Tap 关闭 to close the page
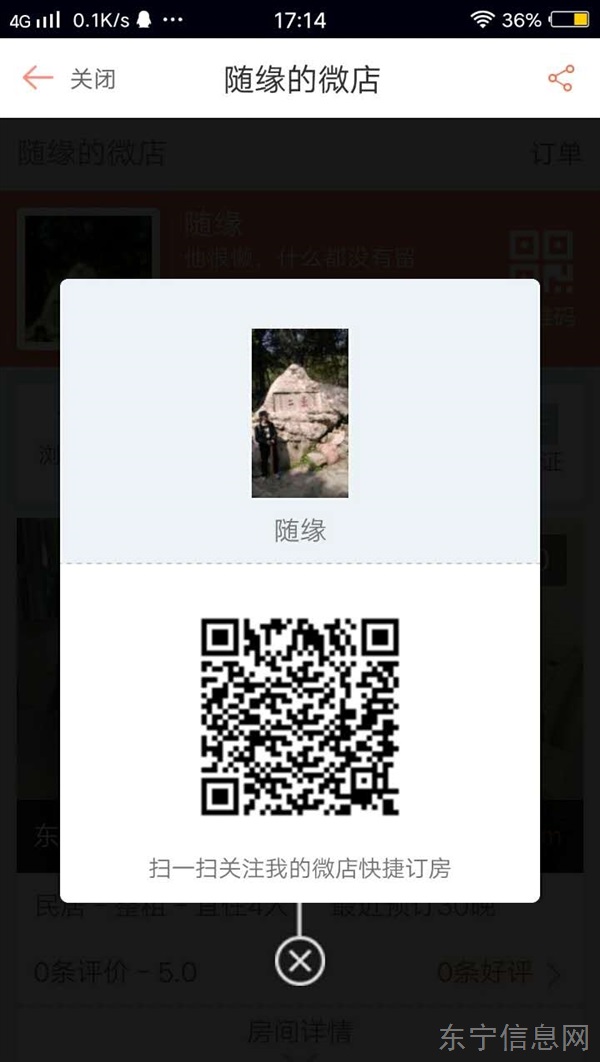The width and height of the screenshot is (600, 1062). click(x=93, y=79)
